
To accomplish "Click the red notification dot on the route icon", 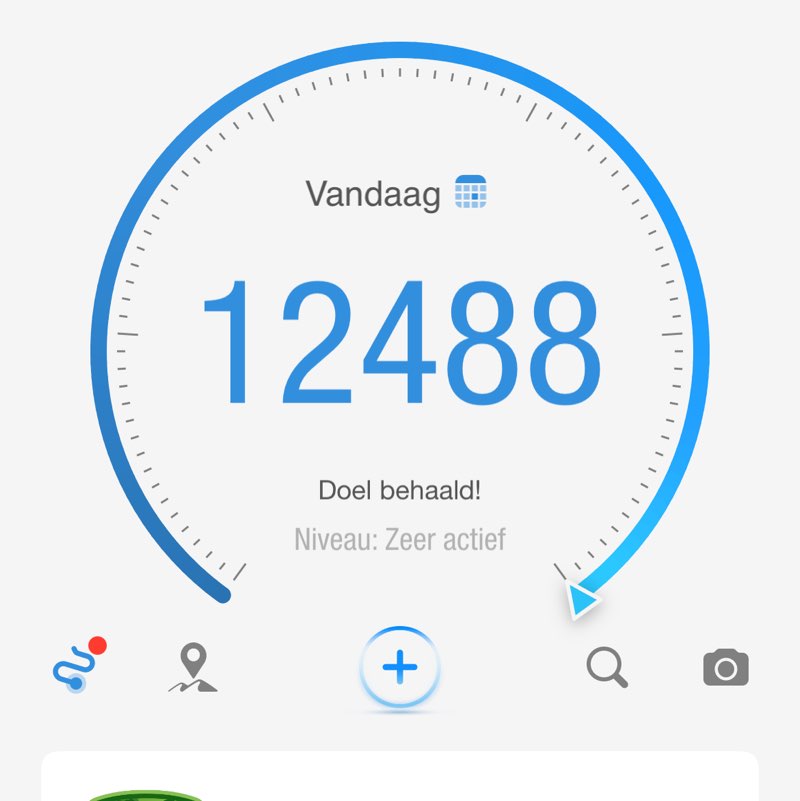I will point(98,645).
